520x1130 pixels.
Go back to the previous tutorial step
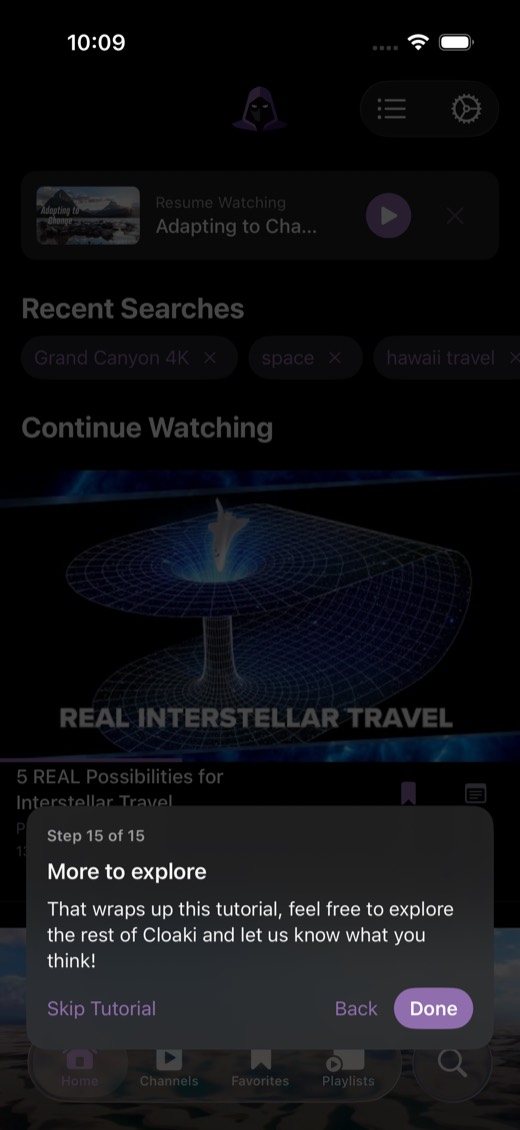[x=356, y=1008]
